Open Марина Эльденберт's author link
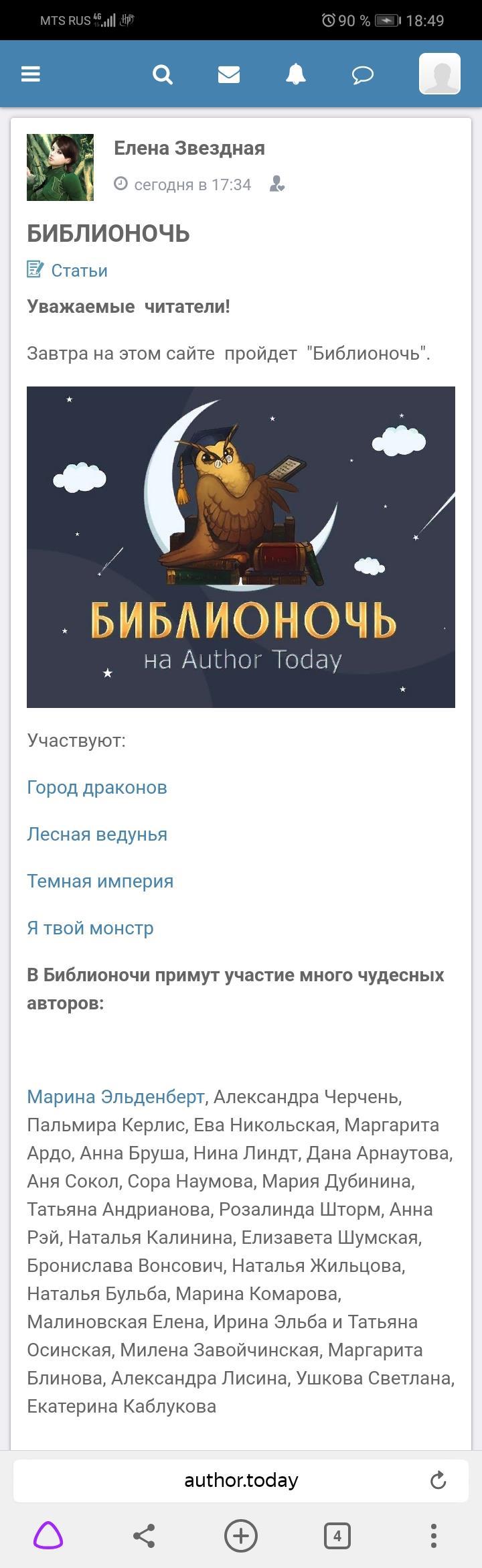Image resolution: width=482 pixels, height=1568 pixels. coord(116,1097)
